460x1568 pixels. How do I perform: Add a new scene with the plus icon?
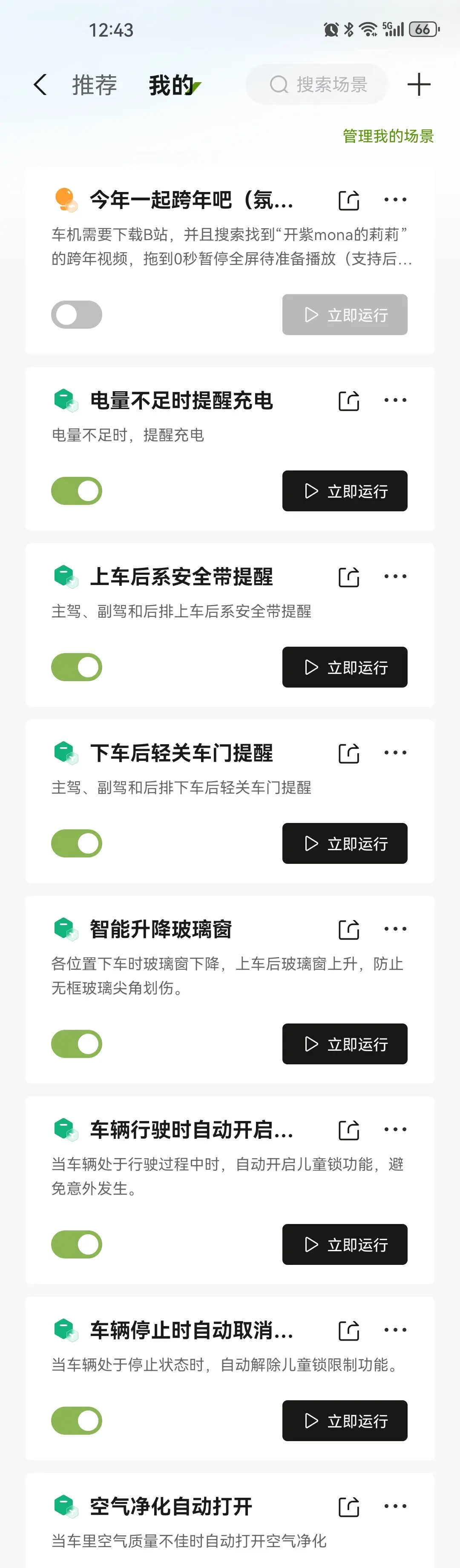coord(419,85)
